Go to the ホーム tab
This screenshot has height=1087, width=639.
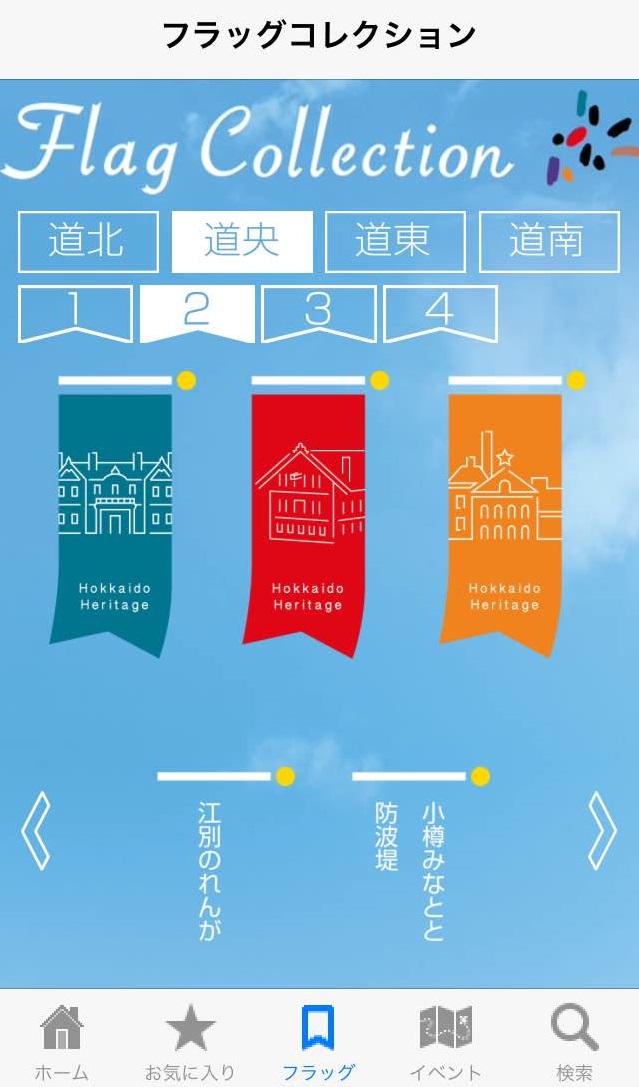click(62, 1042)
